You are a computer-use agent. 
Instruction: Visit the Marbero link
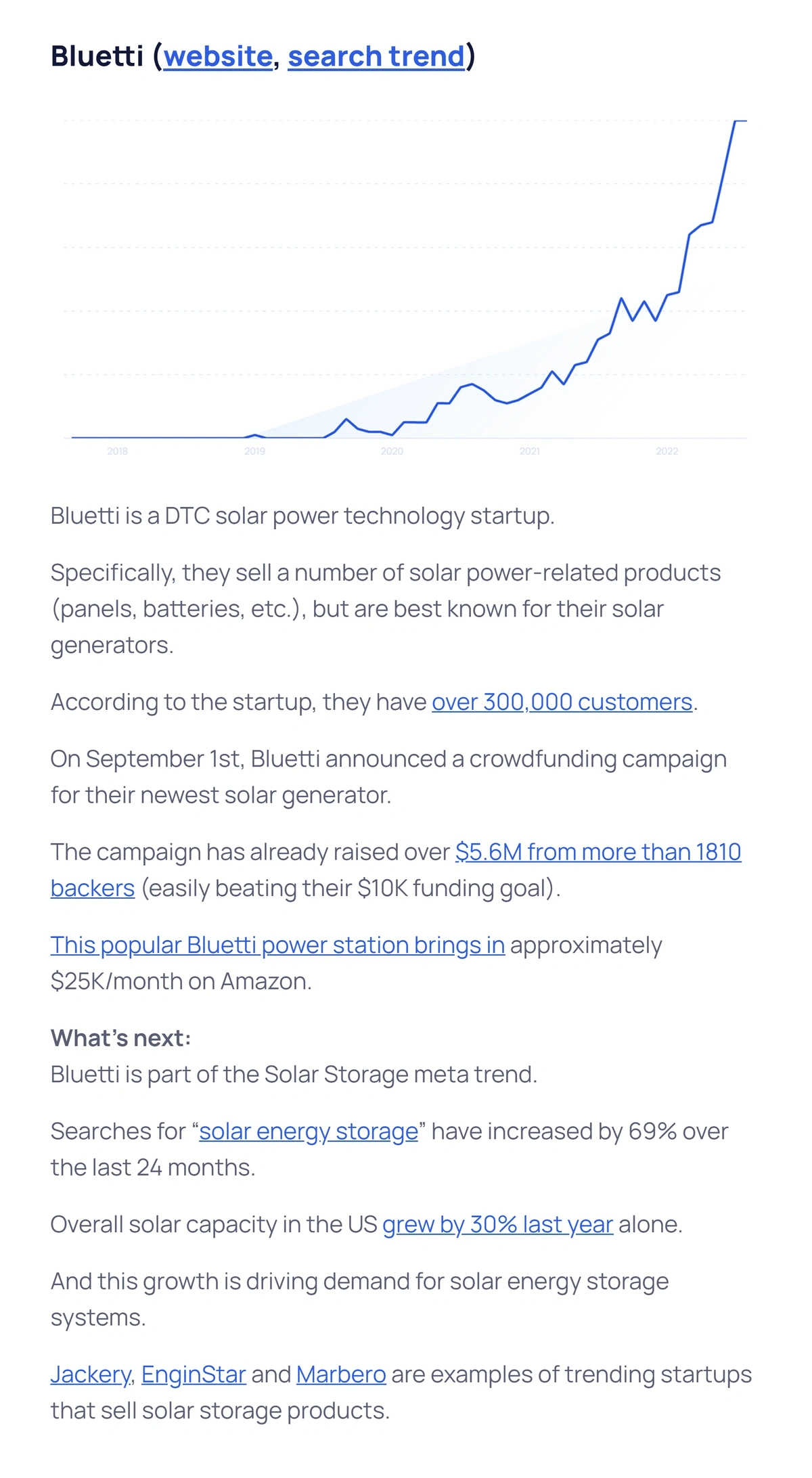[341, 1375]
